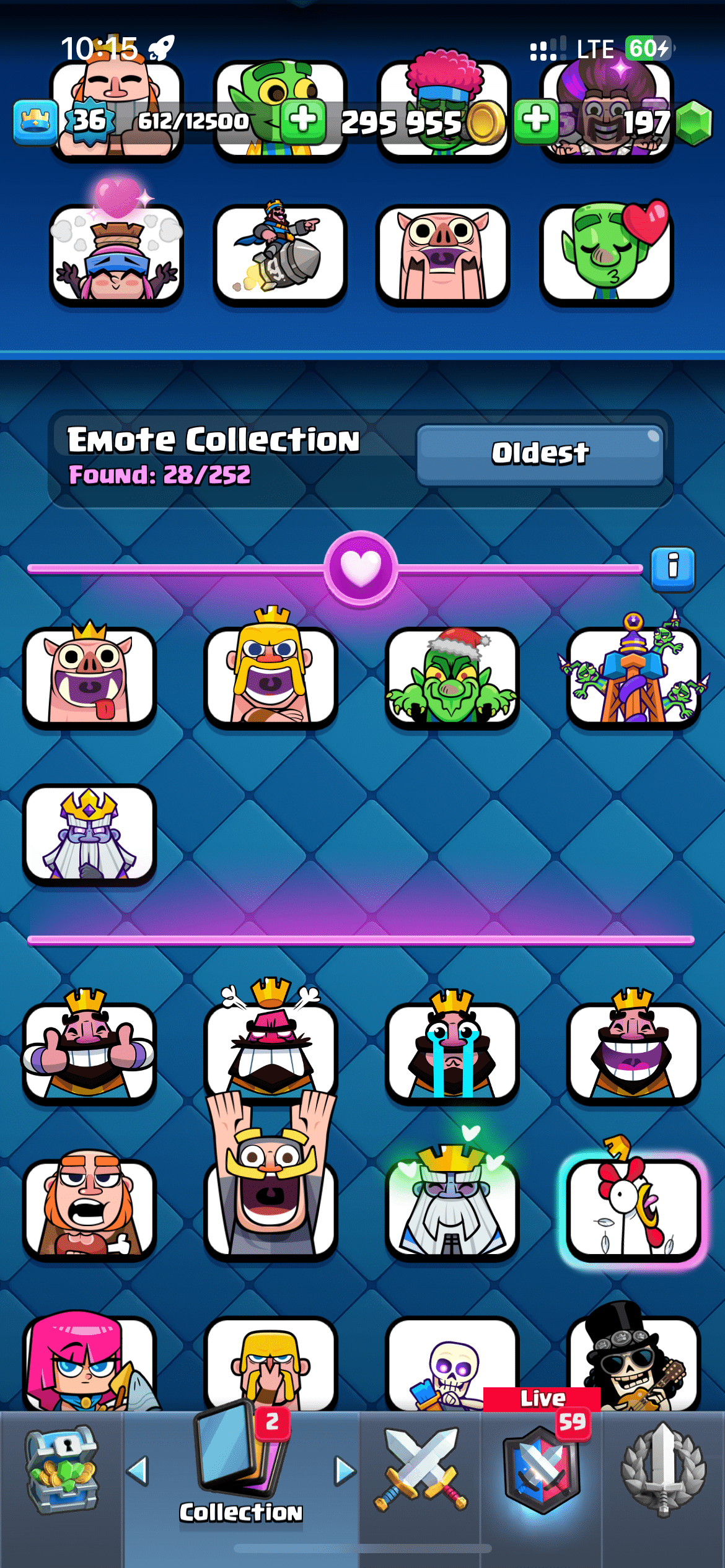The image size is (725, 1568).
Task: Select the goblin tower emote
Action: point(633,676)
